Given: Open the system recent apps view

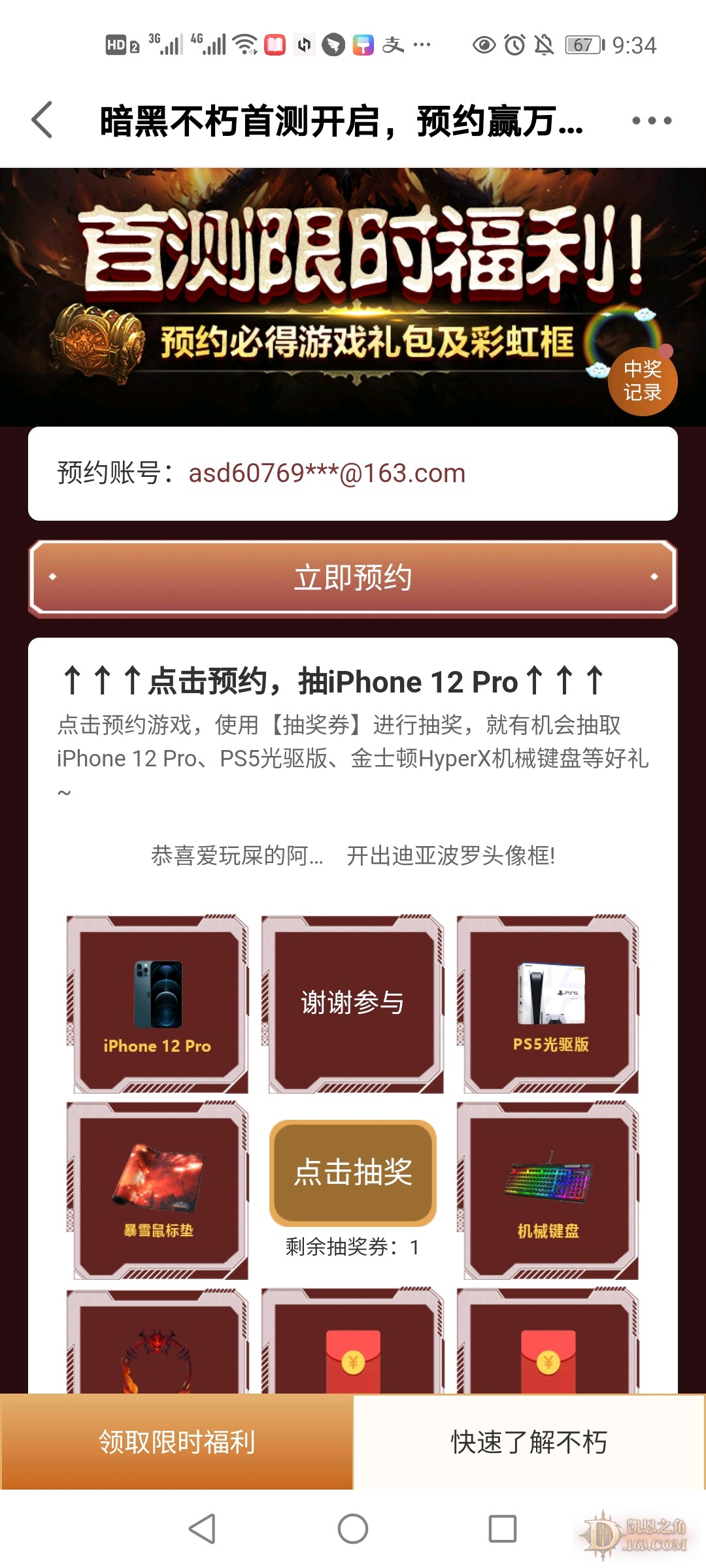Looking at the screenshot, I should click(502, 1529).
